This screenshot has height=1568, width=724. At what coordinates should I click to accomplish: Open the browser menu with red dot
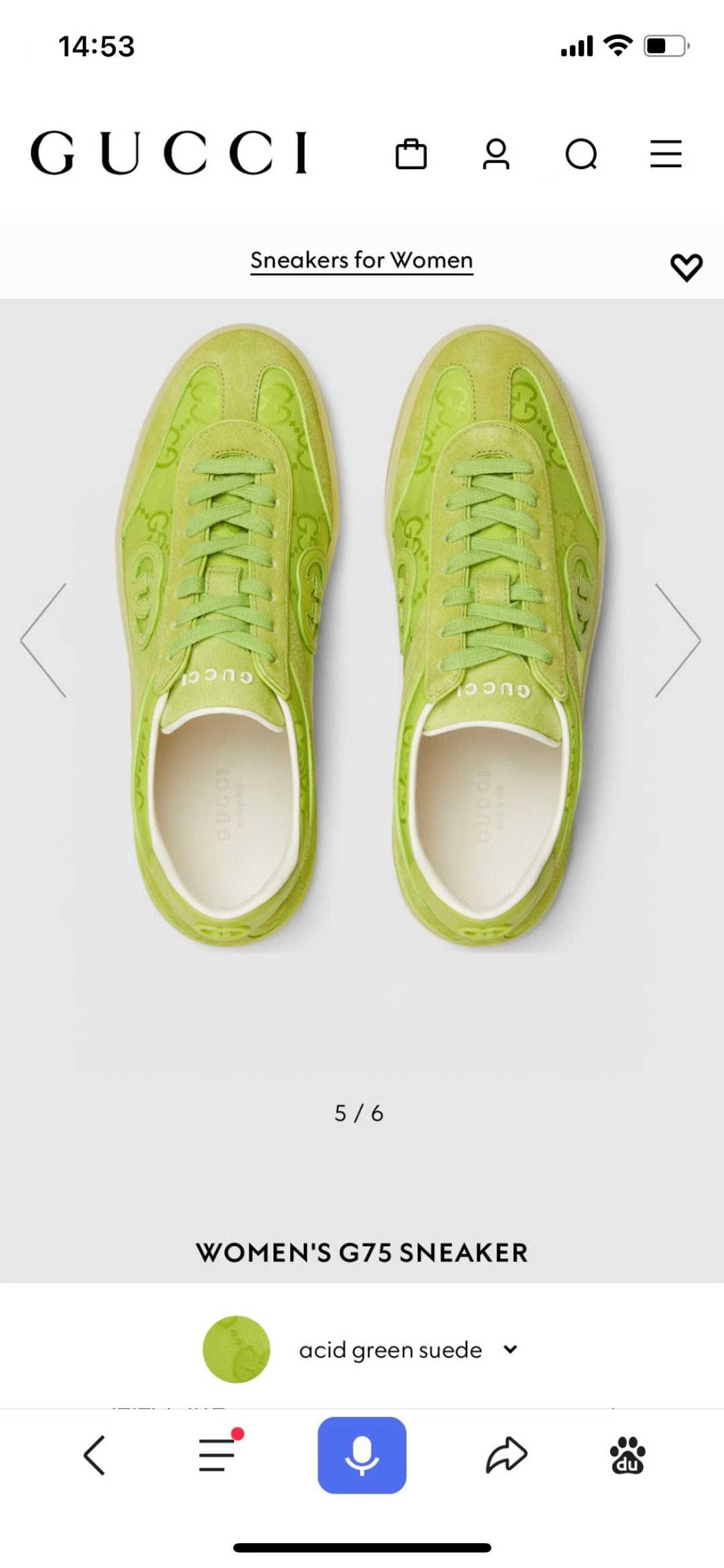(217, 1455)
